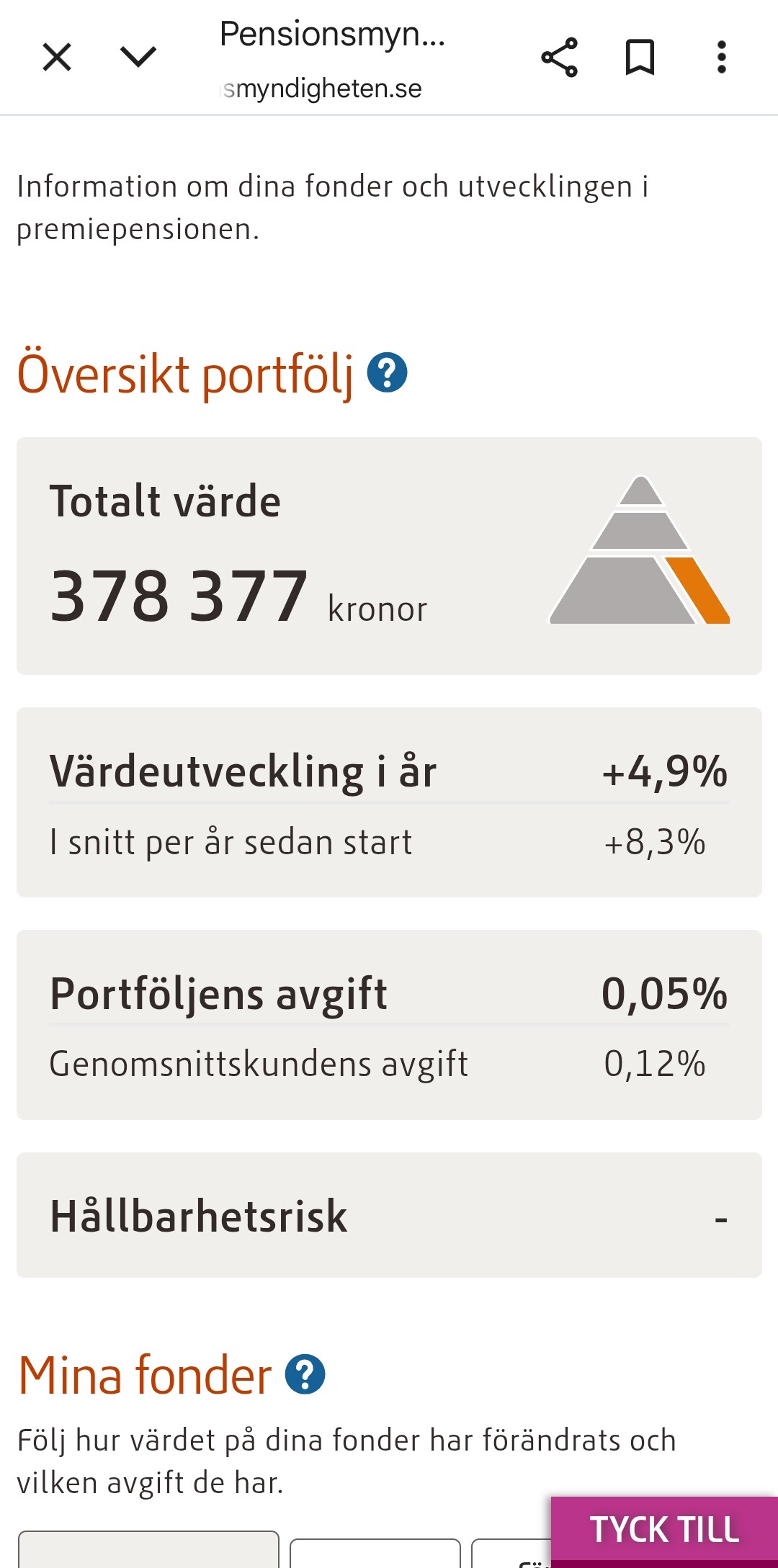Open help icon beside Mina fonder
The image size is (778, 1568).
tap(305, 1374)
